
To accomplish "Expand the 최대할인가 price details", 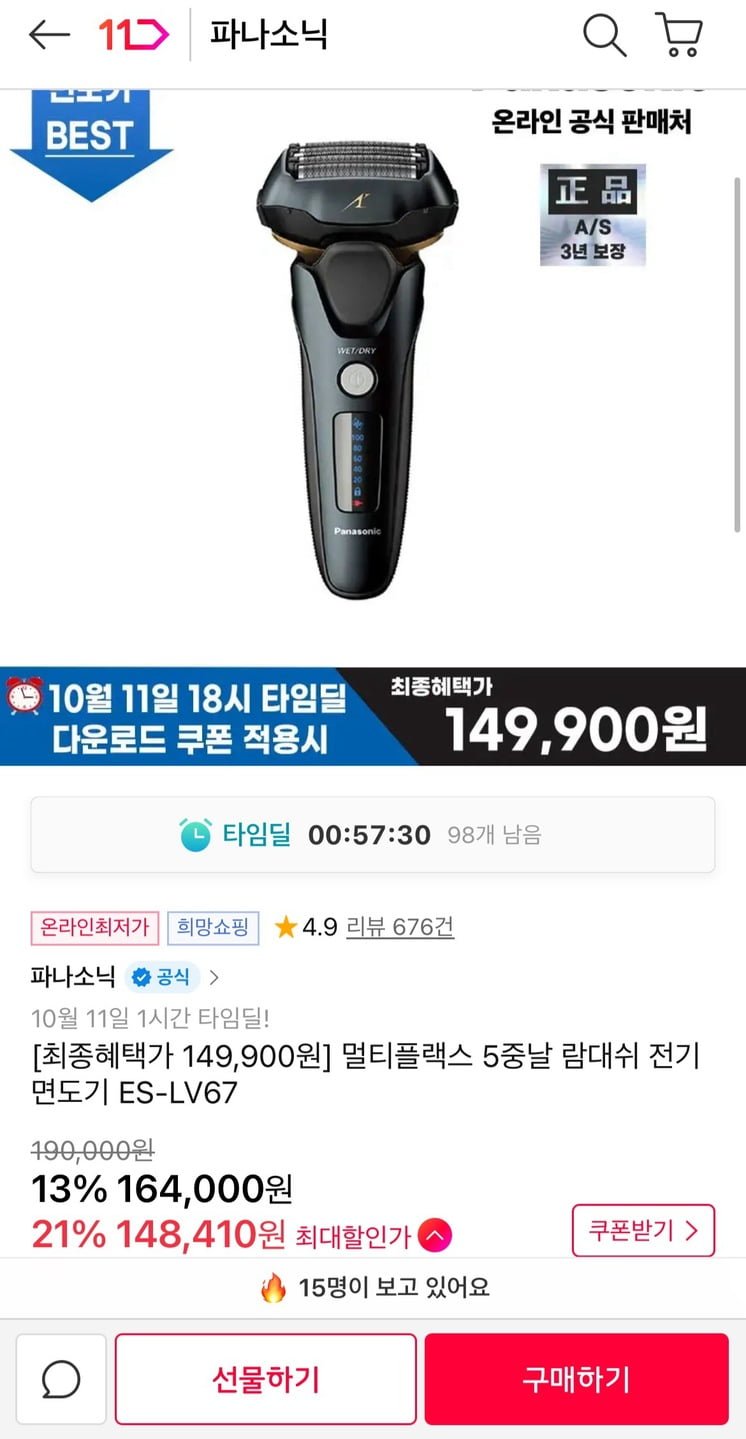I will [x=434, y=1237].
